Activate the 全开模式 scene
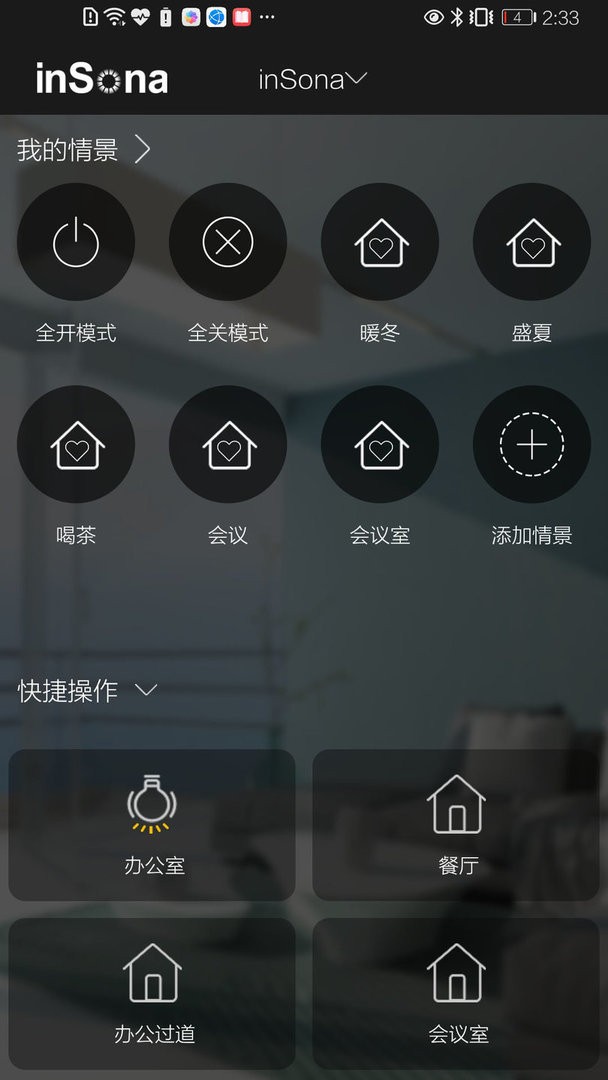Screen dimensions: 608x1080 (76, 242)
